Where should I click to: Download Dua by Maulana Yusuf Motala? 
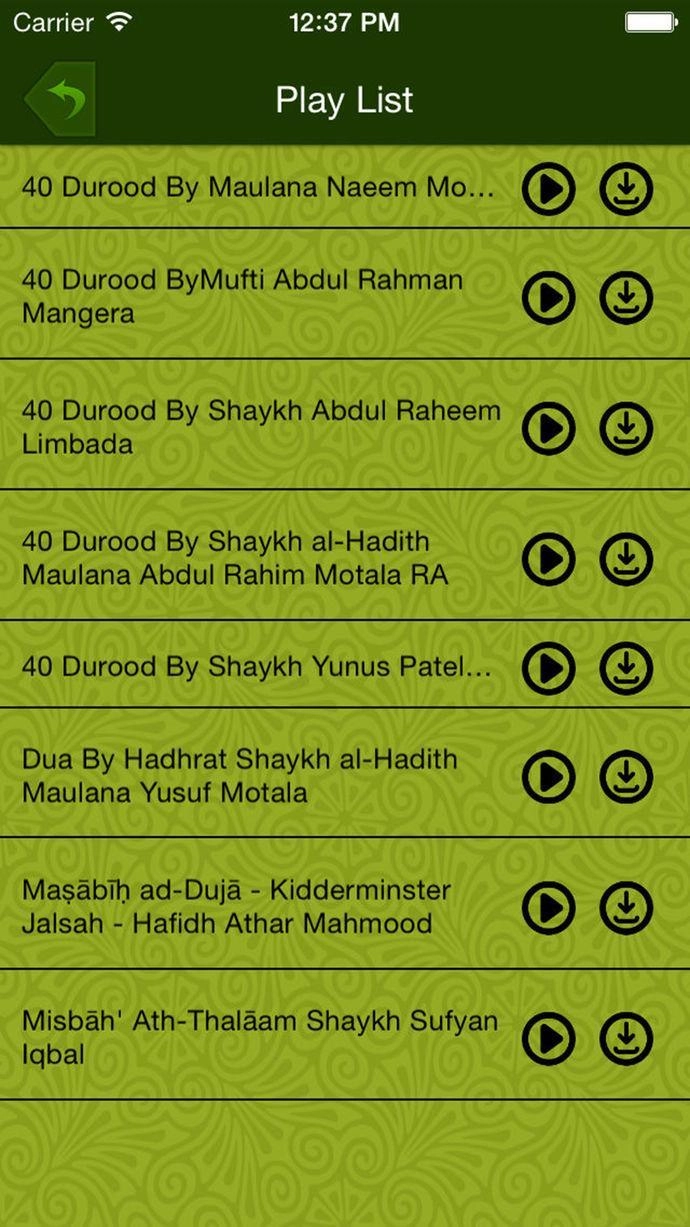(x=626, y=777)
